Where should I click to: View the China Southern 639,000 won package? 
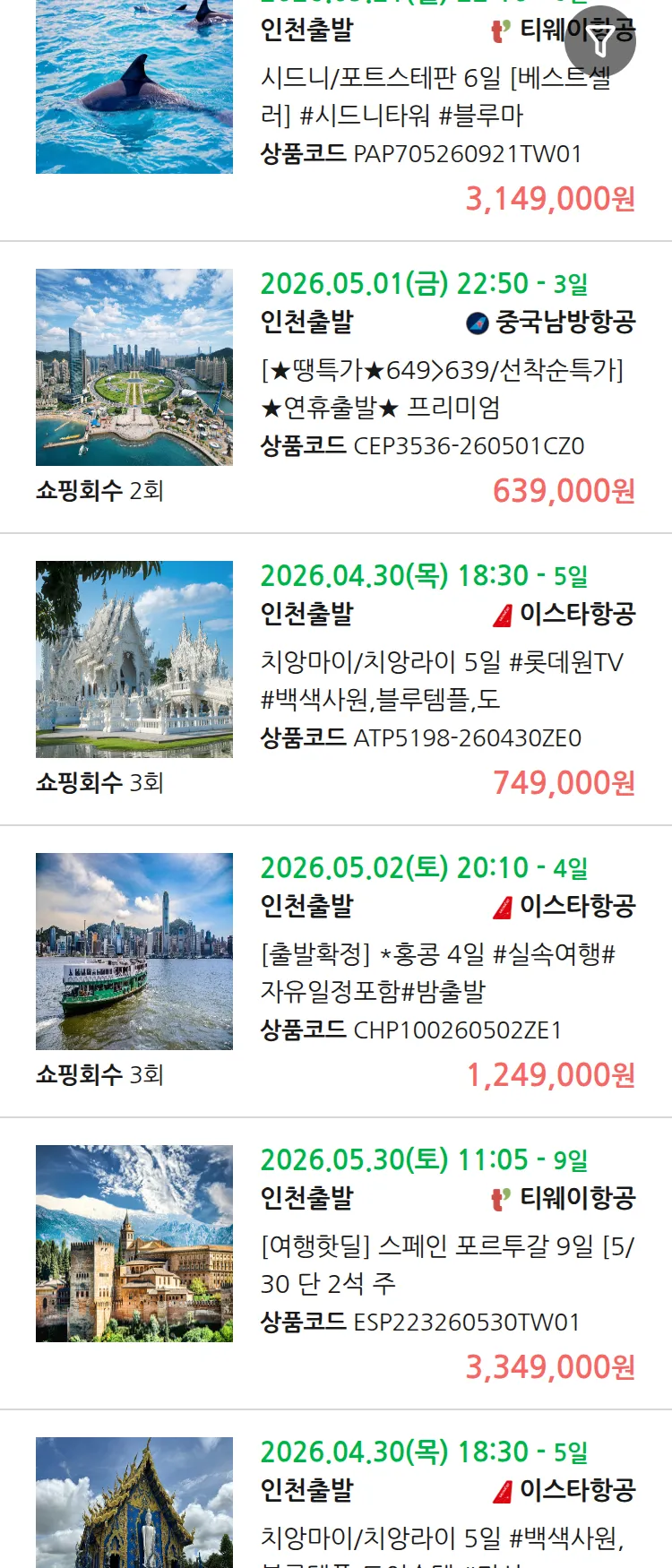(442, 388)
